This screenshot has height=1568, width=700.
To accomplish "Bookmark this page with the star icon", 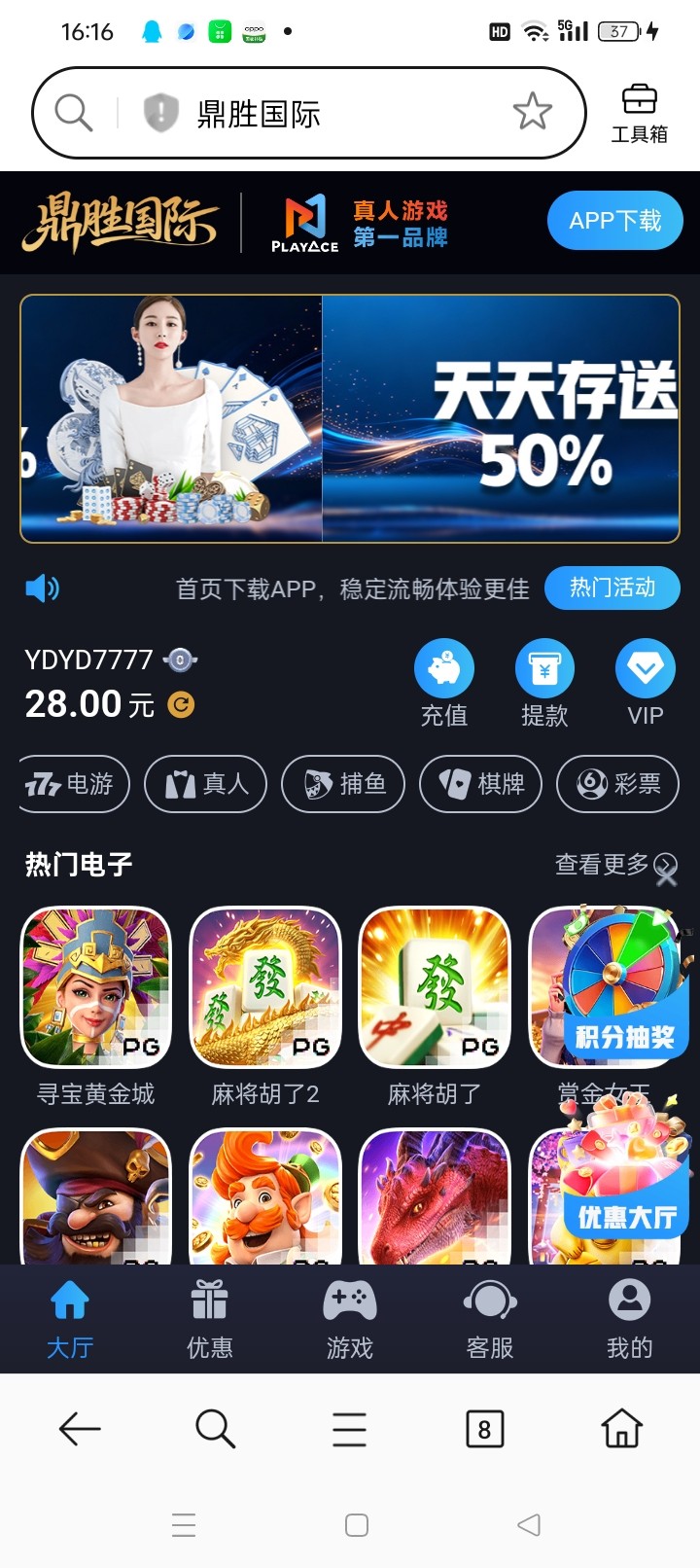I will (532, 112).
